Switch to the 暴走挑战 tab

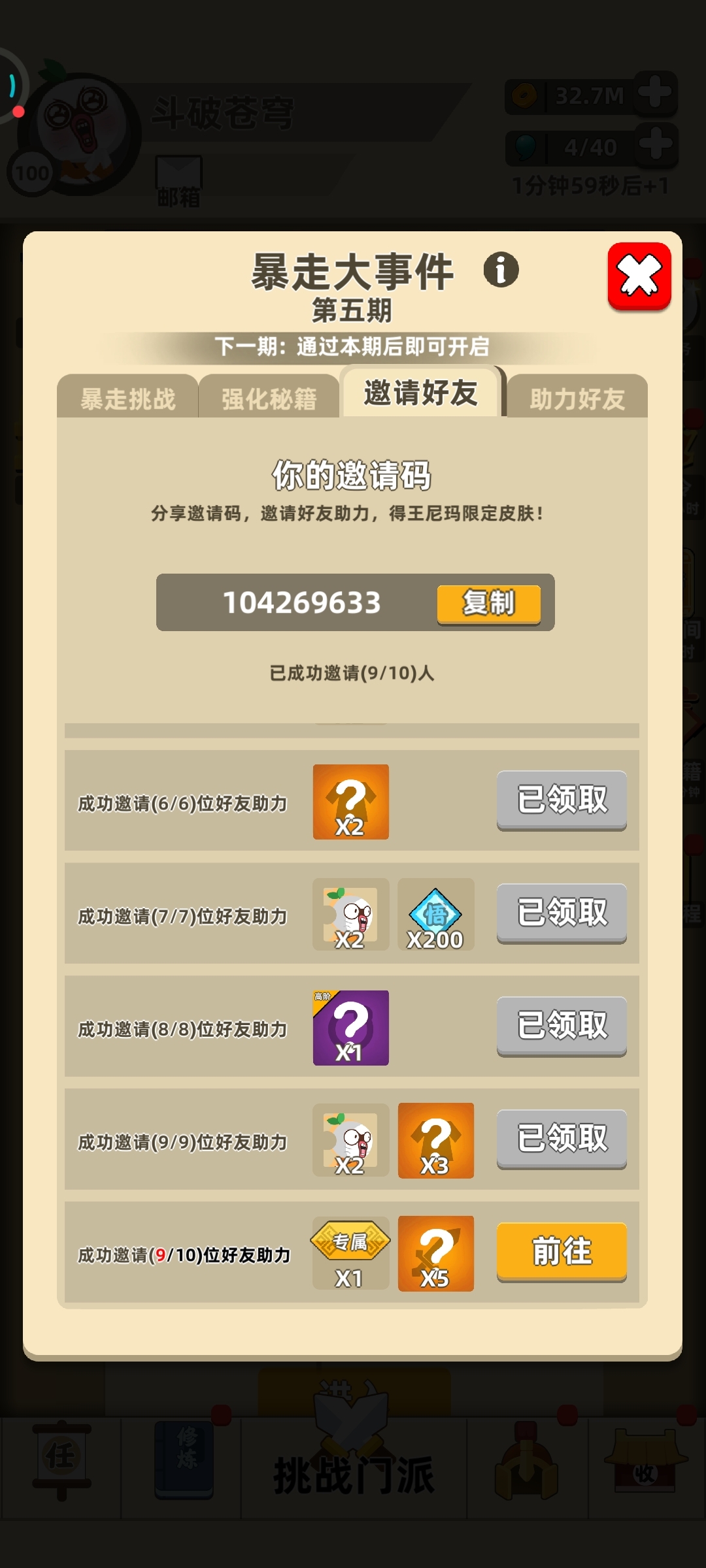[x=127, y=397]
